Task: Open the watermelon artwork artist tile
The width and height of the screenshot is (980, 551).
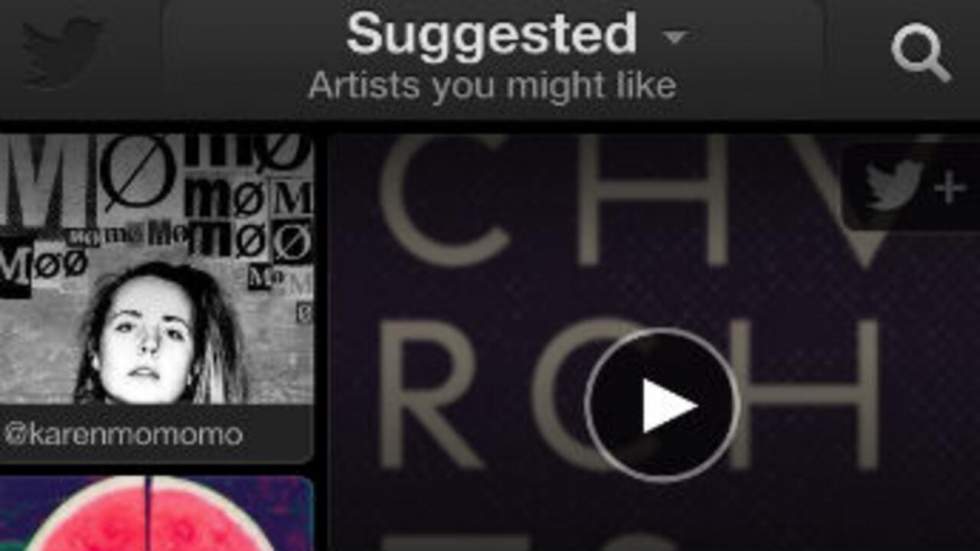Action: tap(155, 515)
